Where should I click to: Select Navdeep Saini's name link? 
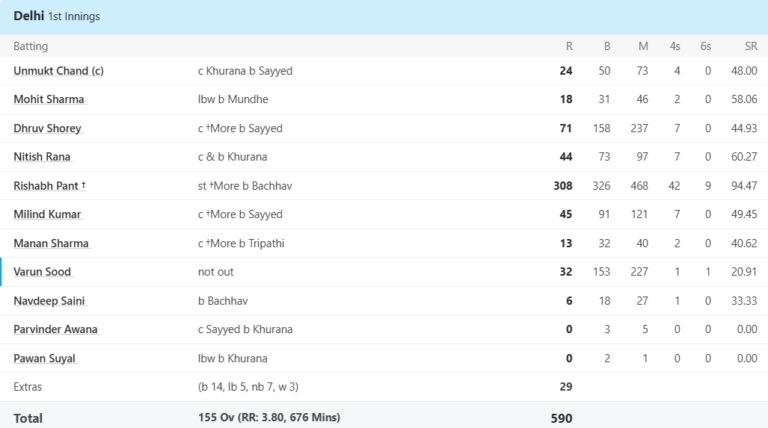[49, 300]
